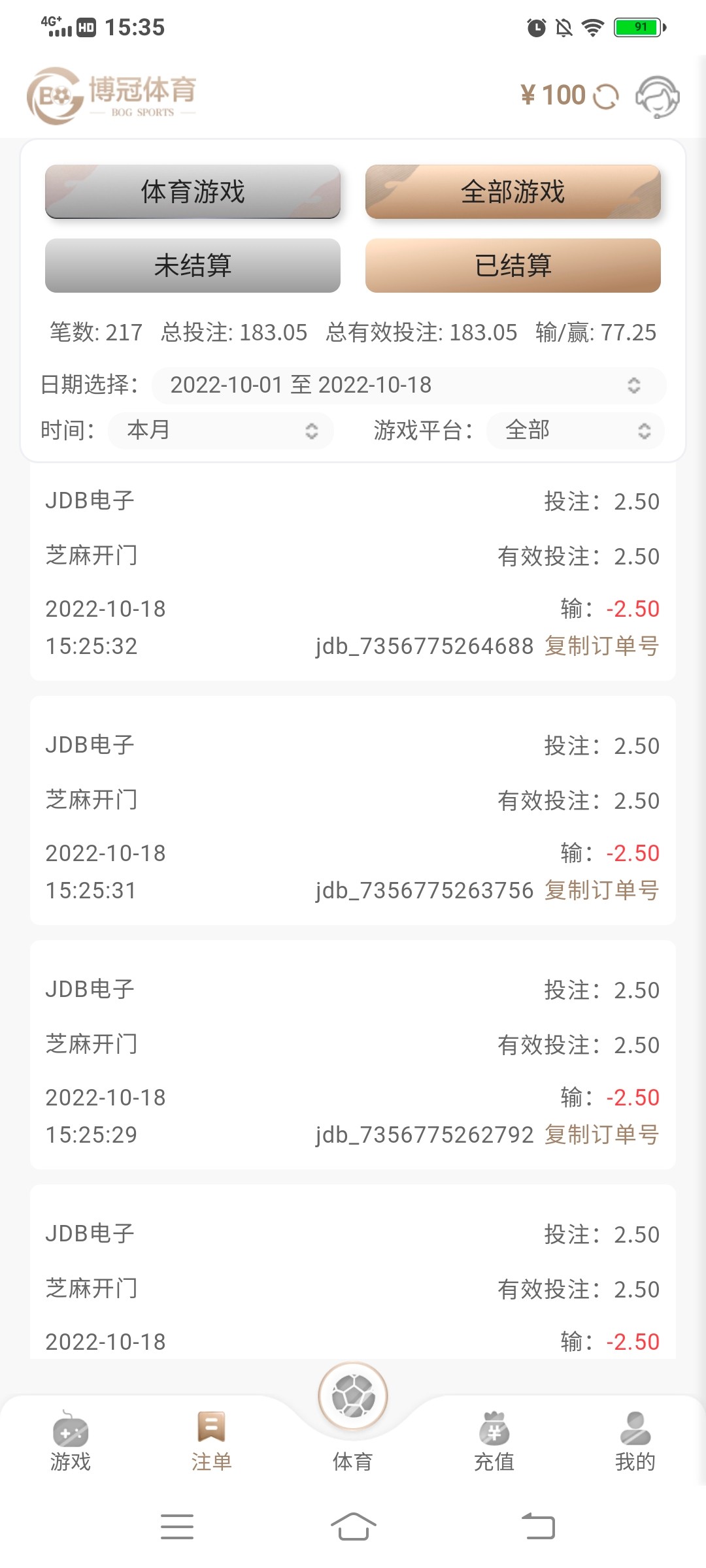Open the 游戏平台 全部 platform dropdown

pos(574,431)
